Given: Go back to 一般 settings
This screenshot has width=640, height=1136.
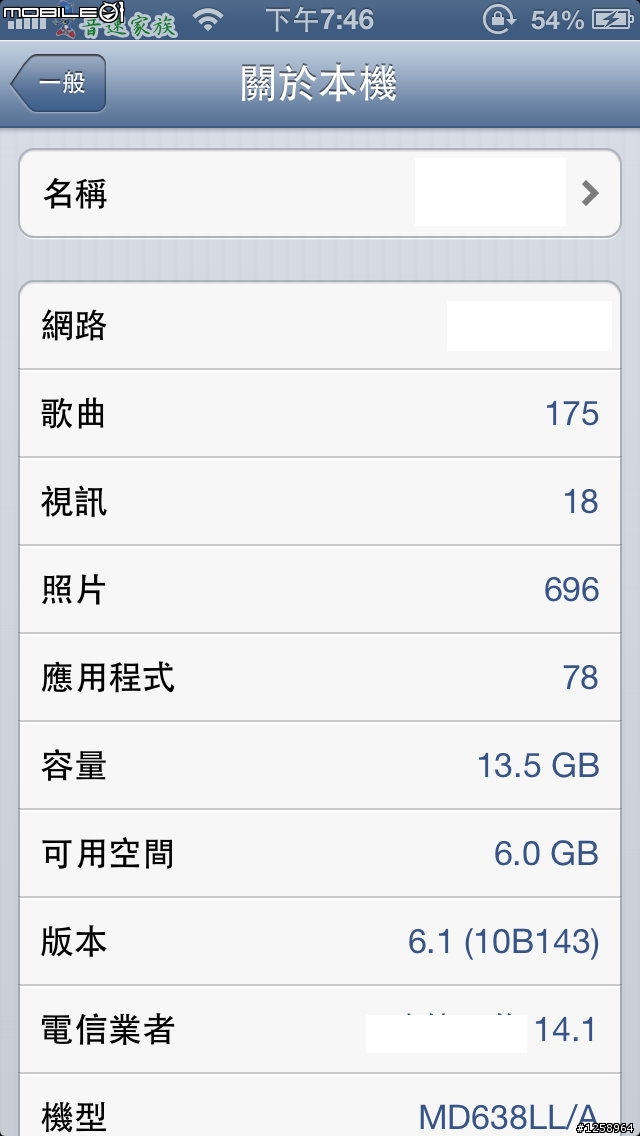Looking at the screenshot, I should click(x=59, y=84).
